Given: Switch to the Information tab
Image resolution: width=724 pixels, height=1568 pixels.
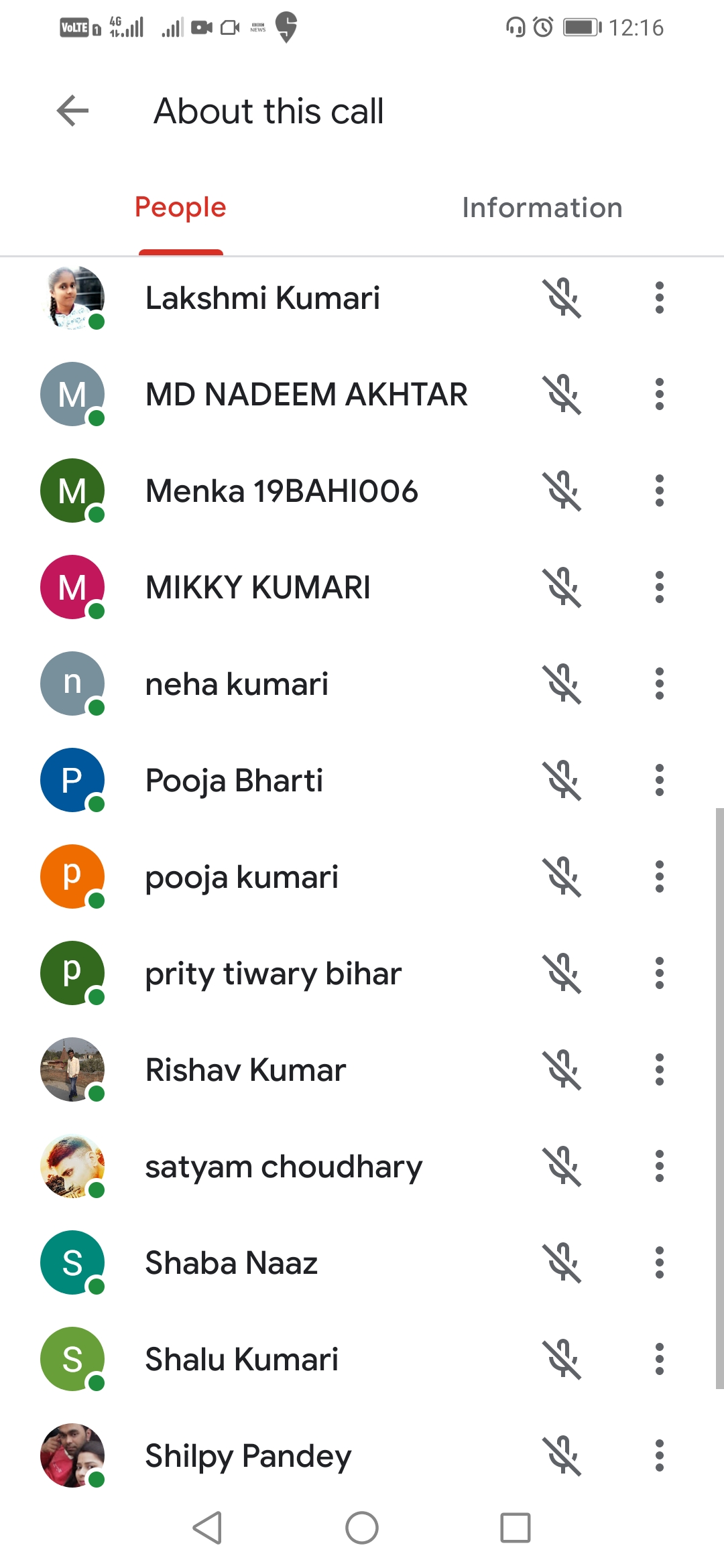Looking at the screenshot, I should [x=542, y=208].
